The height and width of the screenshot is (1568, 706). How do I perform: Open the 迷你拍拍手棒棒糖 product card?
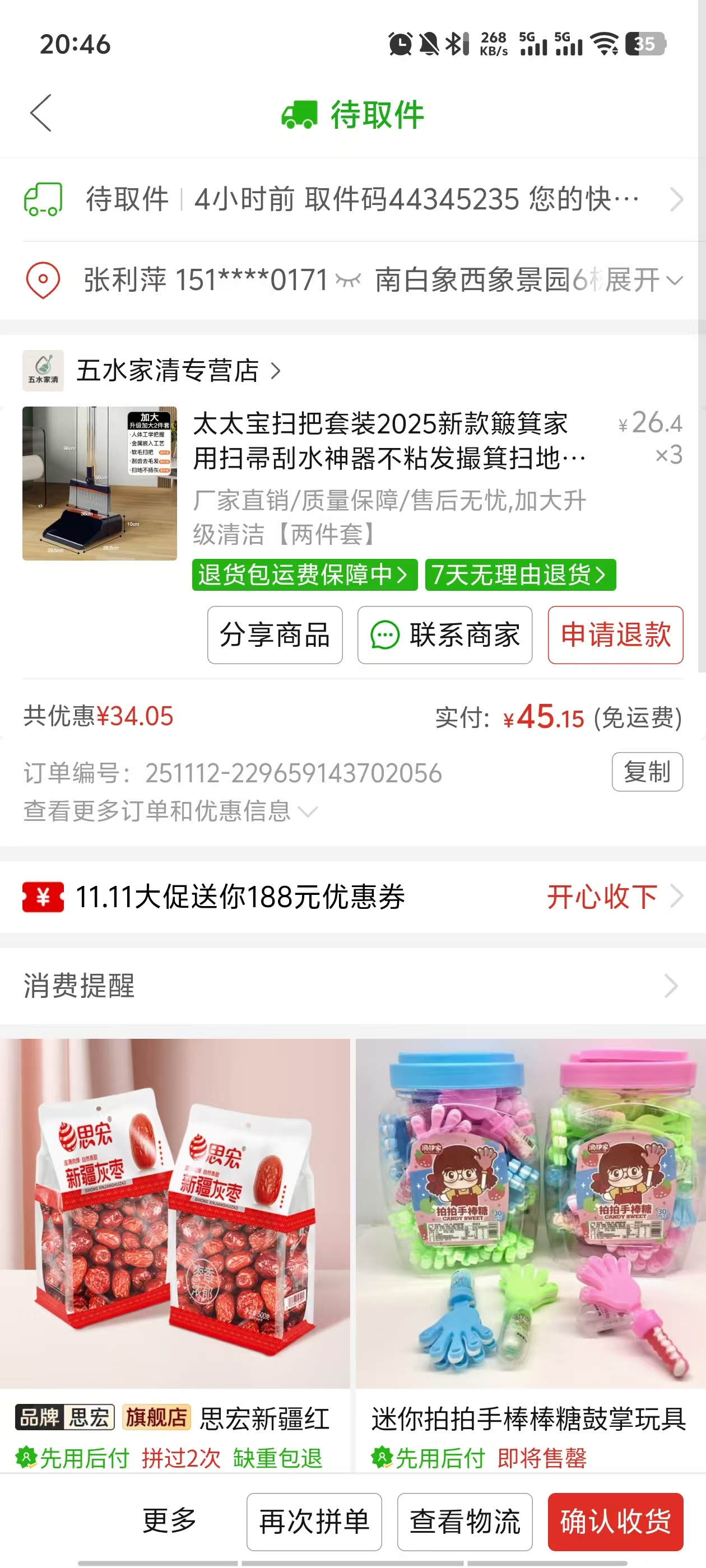tap(531, 1255)
